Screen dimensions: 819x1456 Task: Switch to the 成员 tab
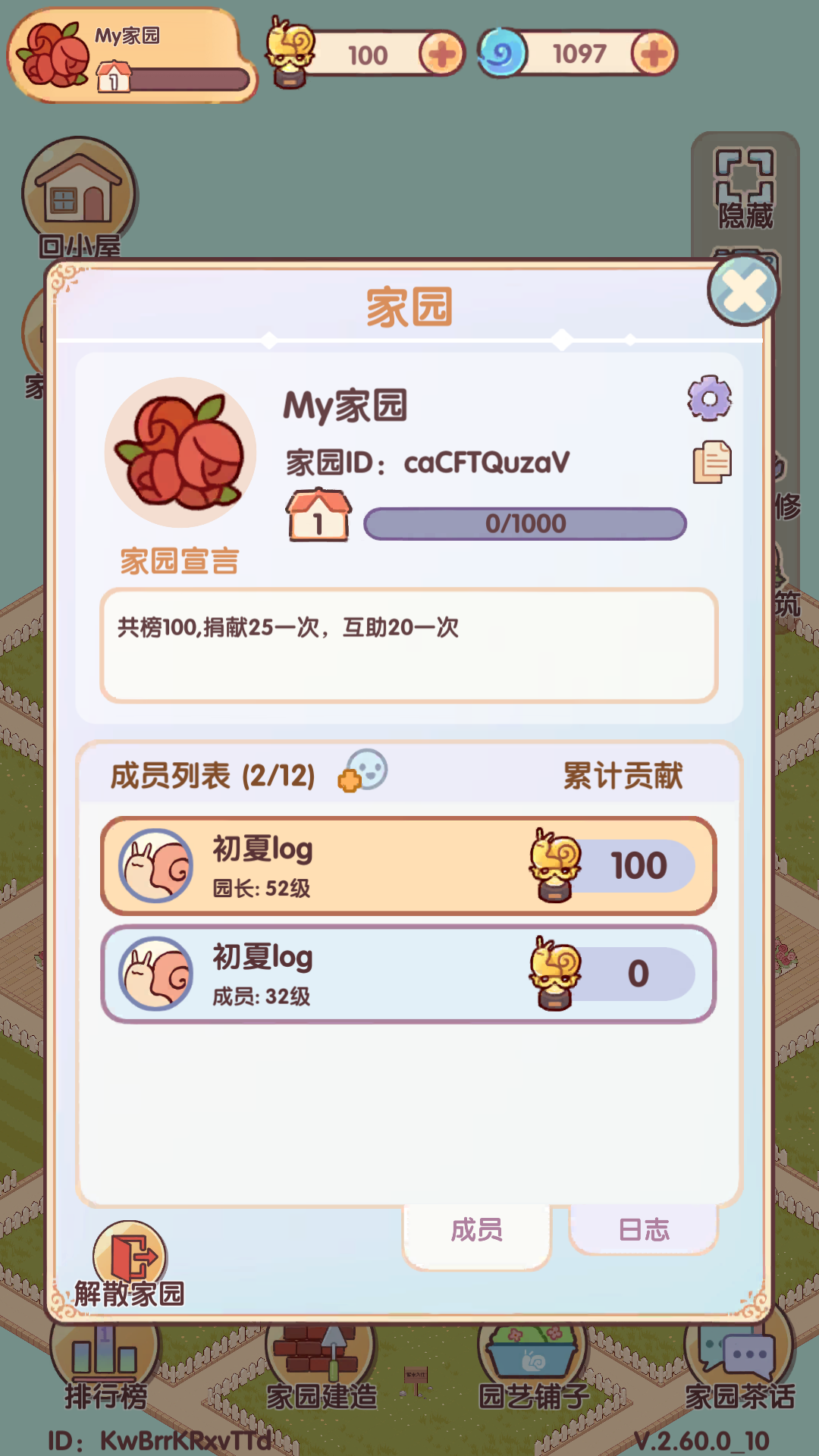click(475, 1228)
